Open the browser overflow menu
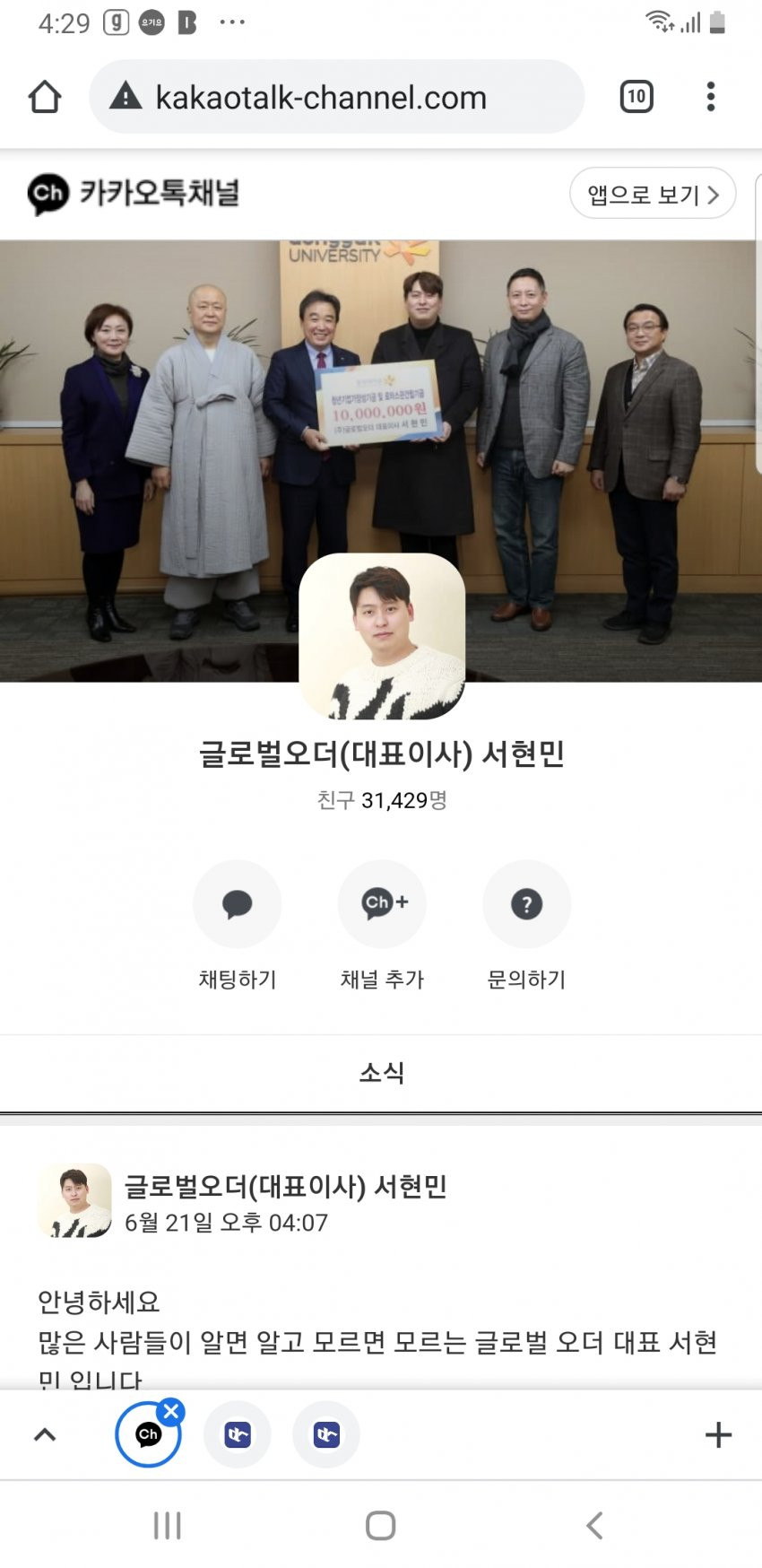Screen dimensions: 762x1568 (x=711, y=97)
